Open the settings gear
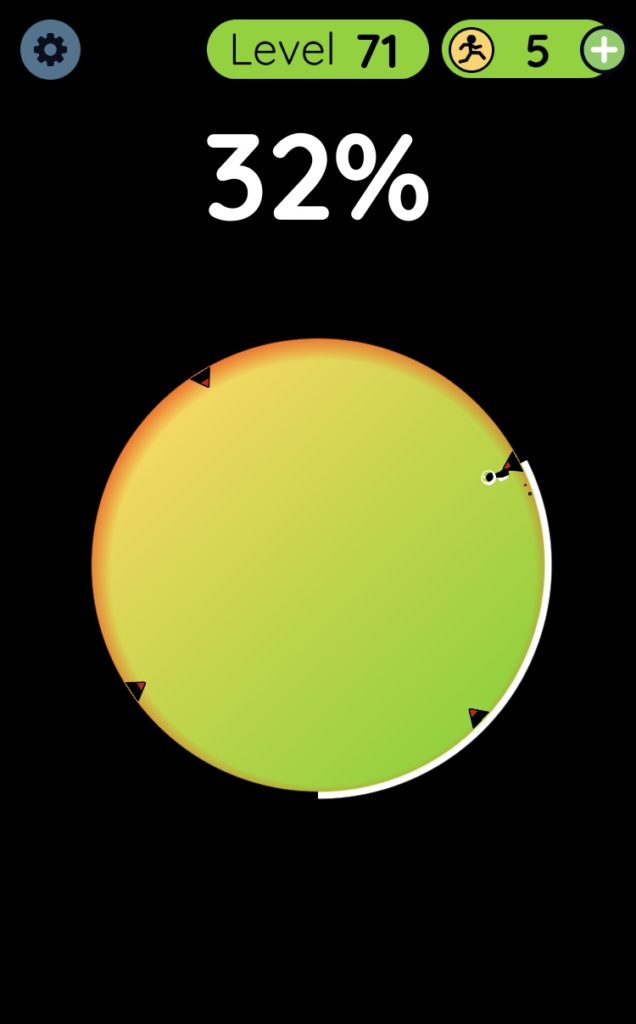This screenshot has width=636, height=1024. click(50, 49)
